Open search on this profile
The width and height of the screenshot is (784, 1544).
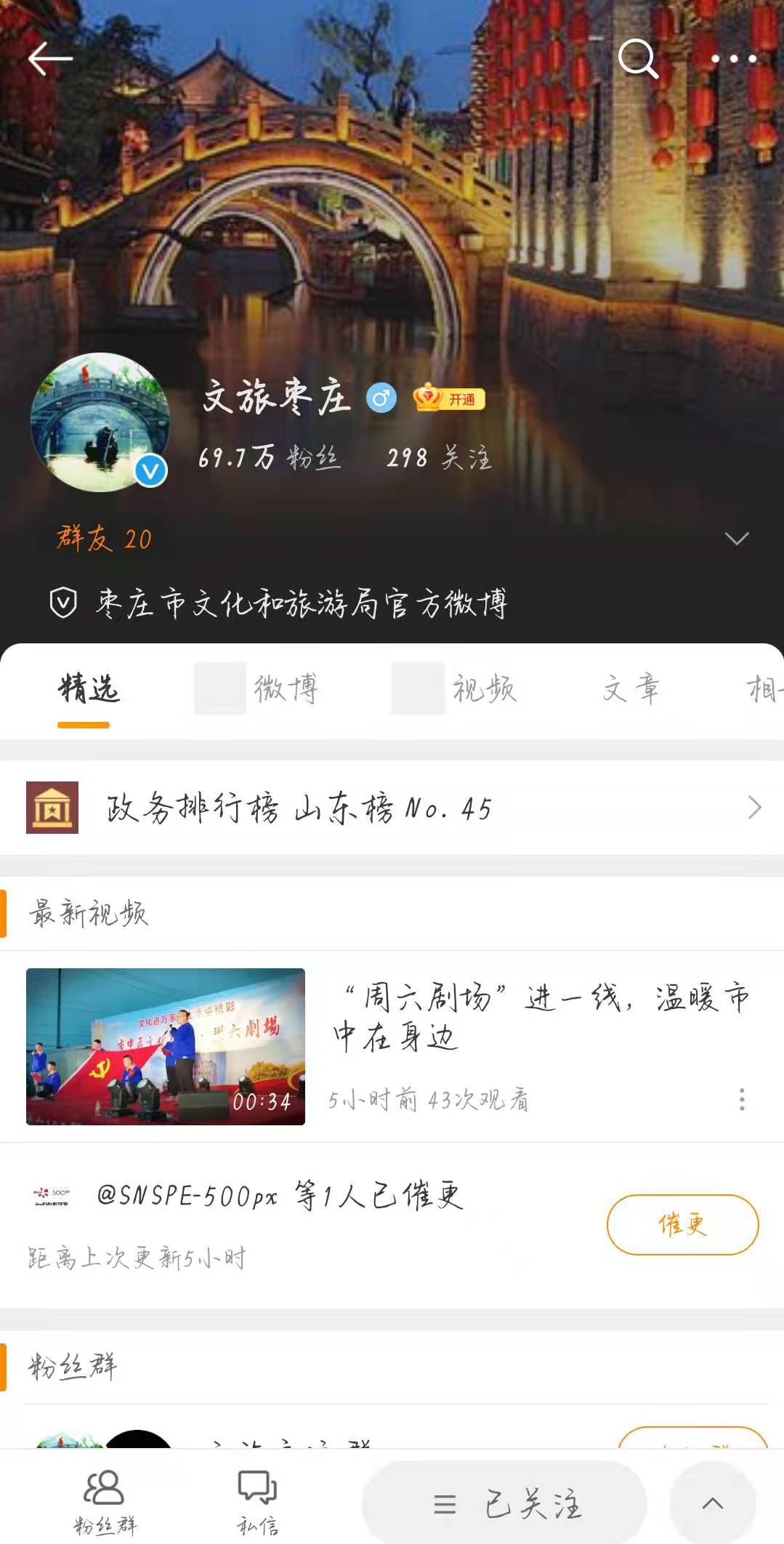pos(637,58)
